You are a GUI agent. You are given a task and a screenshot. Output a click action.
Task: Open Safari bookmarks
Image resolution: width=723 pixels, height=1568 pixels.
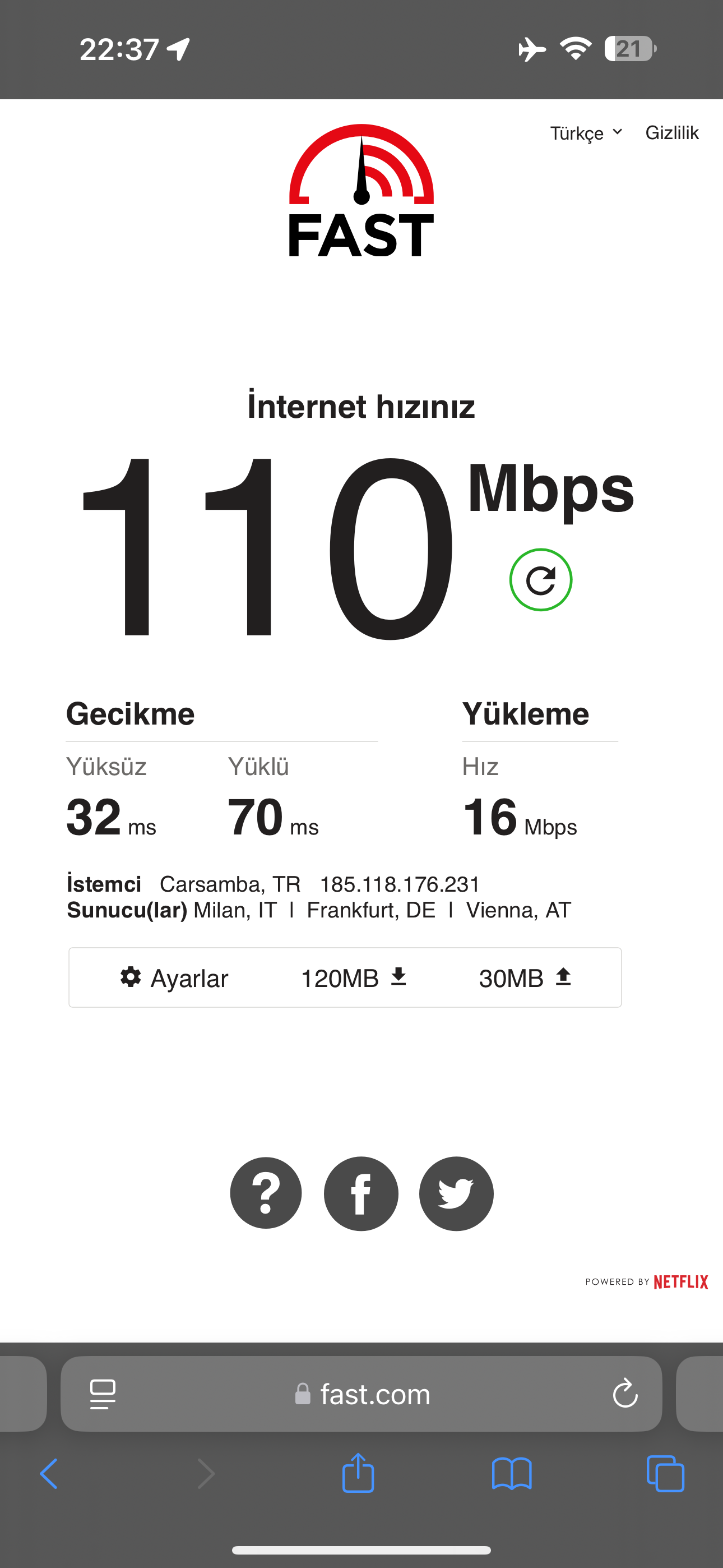pos(512,1474)
